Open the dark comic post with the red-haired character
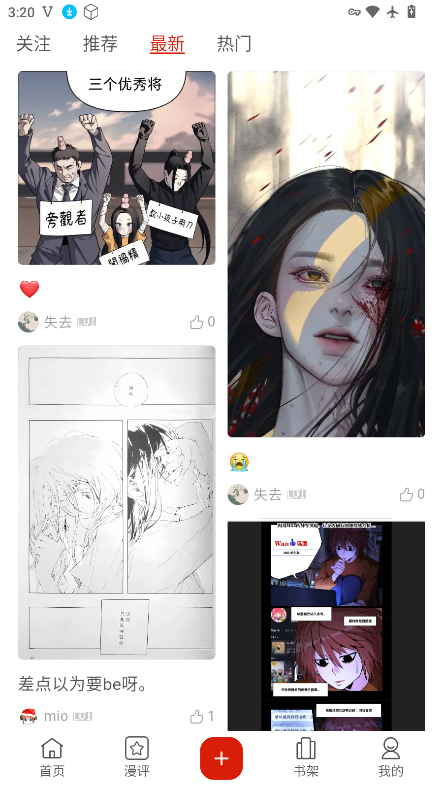 point(326,626)
